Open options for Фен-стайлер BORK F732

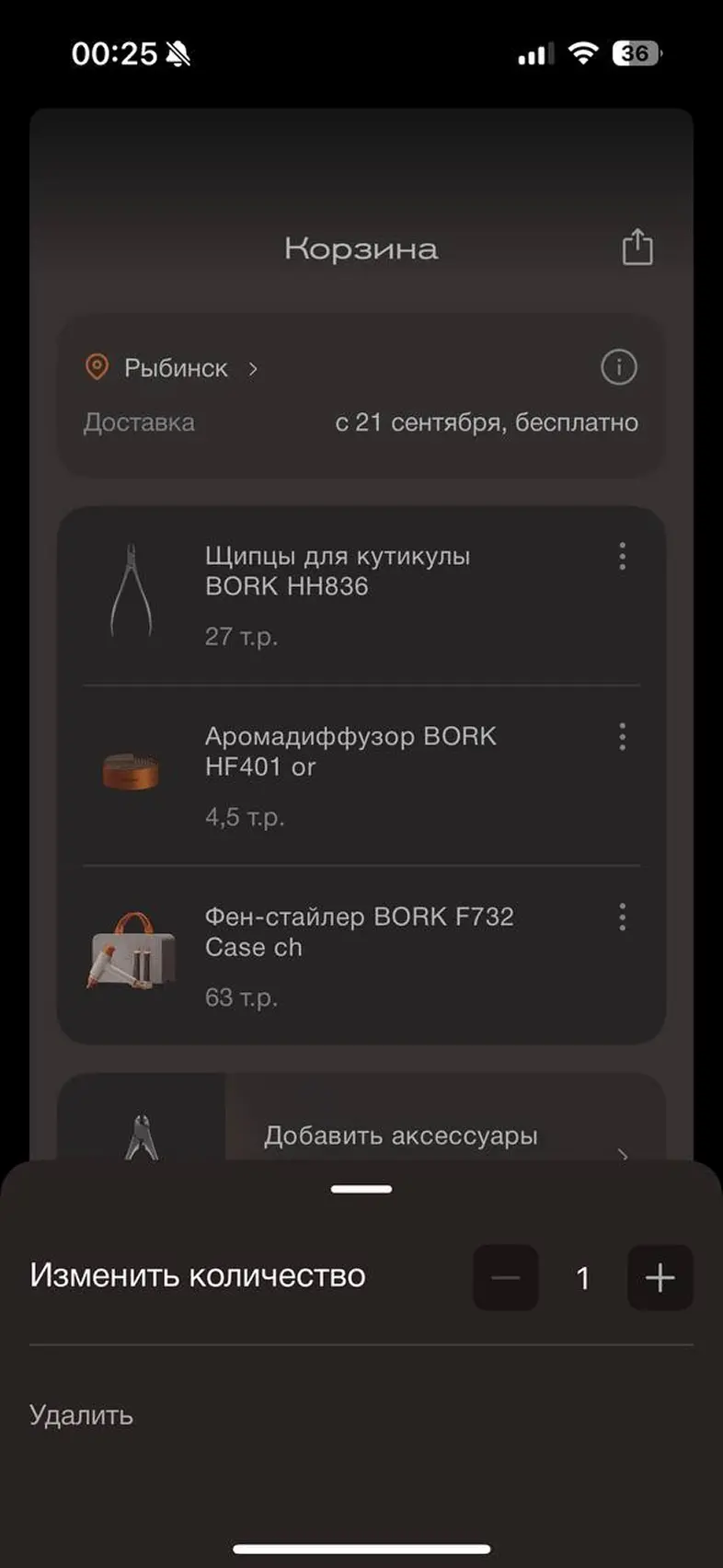[x=623, y=917]
